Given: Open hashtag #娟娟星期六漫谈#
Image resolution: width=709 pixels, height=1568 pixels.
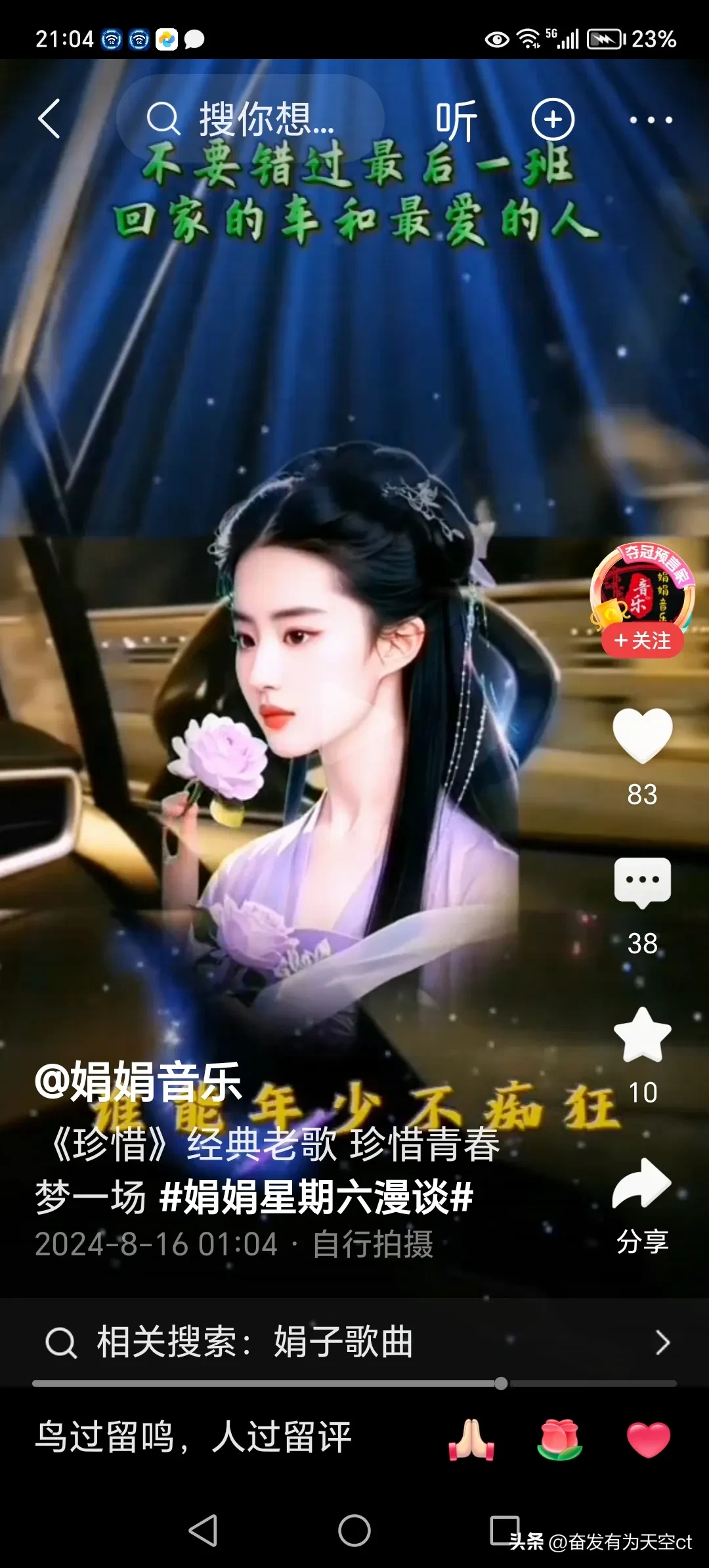Looking at the screenshot, I should coord(316,1196).
